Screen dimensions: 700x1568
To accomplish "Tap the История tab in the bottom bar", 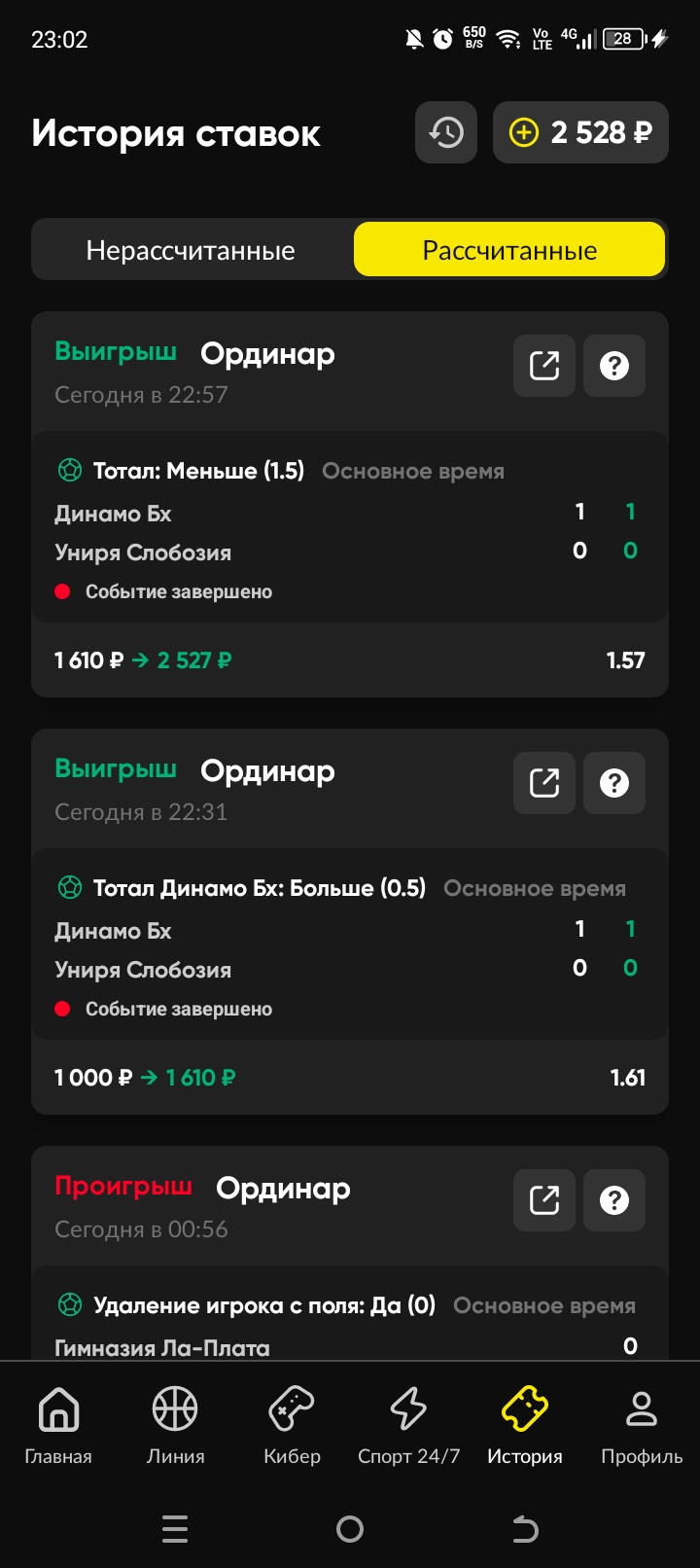I will pyautogui.click(x=525, y=1426).
